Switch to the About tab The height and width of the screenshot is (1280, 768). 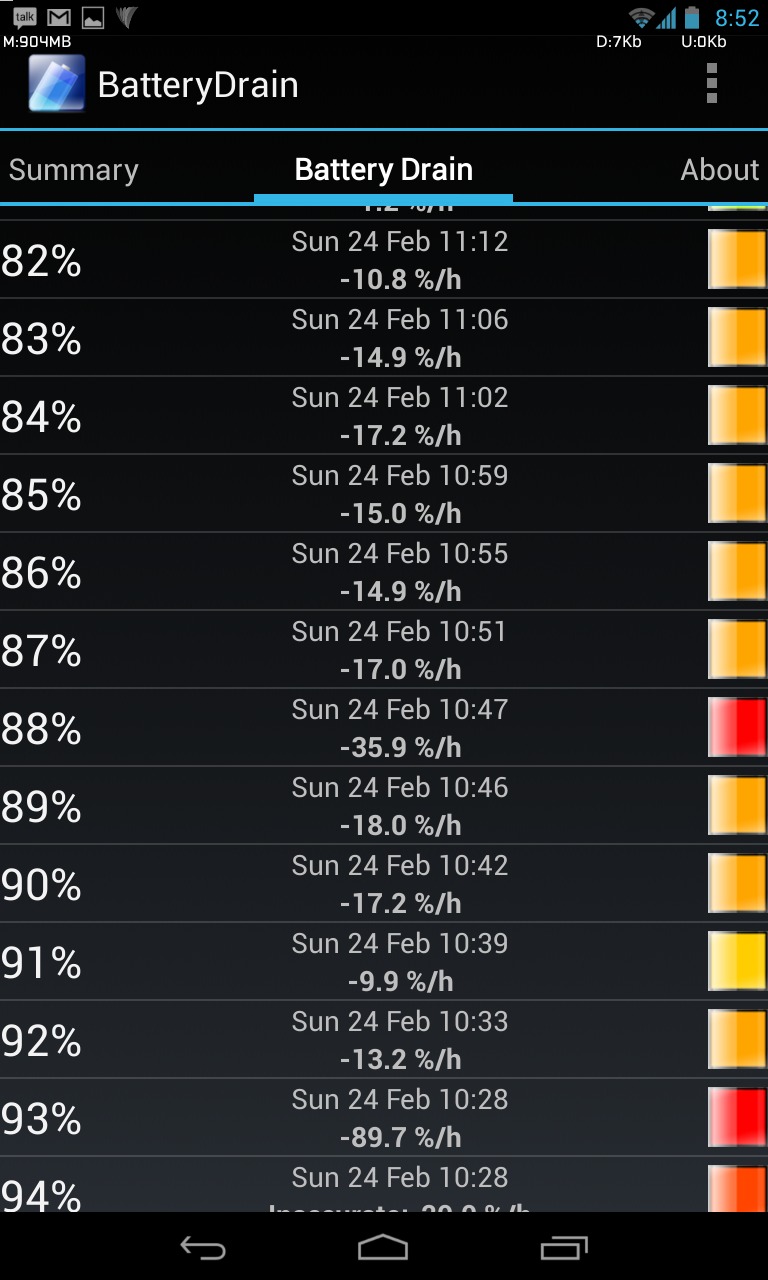point(719,170)
